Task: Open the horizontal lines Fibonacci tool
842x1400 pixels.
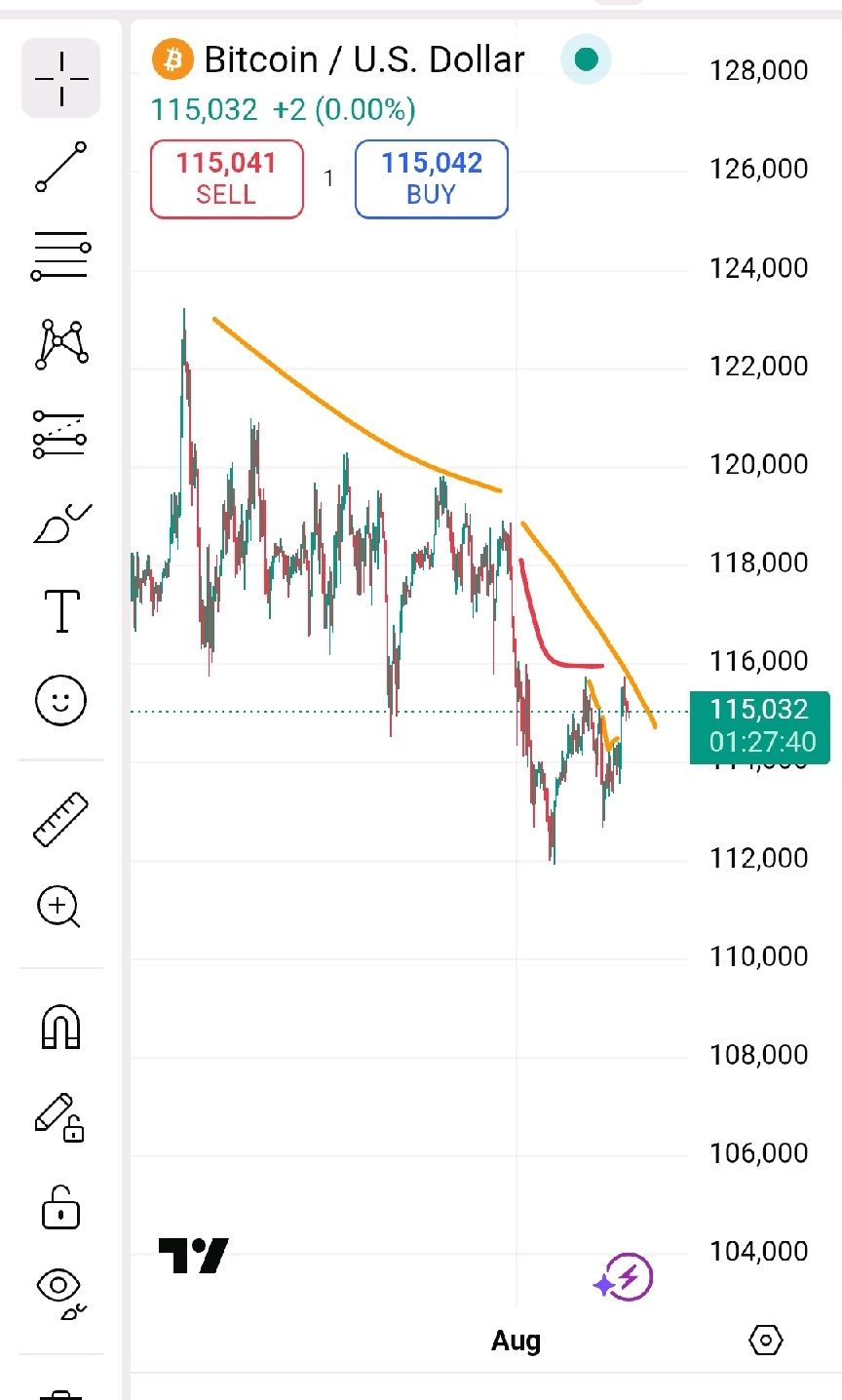Action: tap(60, 256)
